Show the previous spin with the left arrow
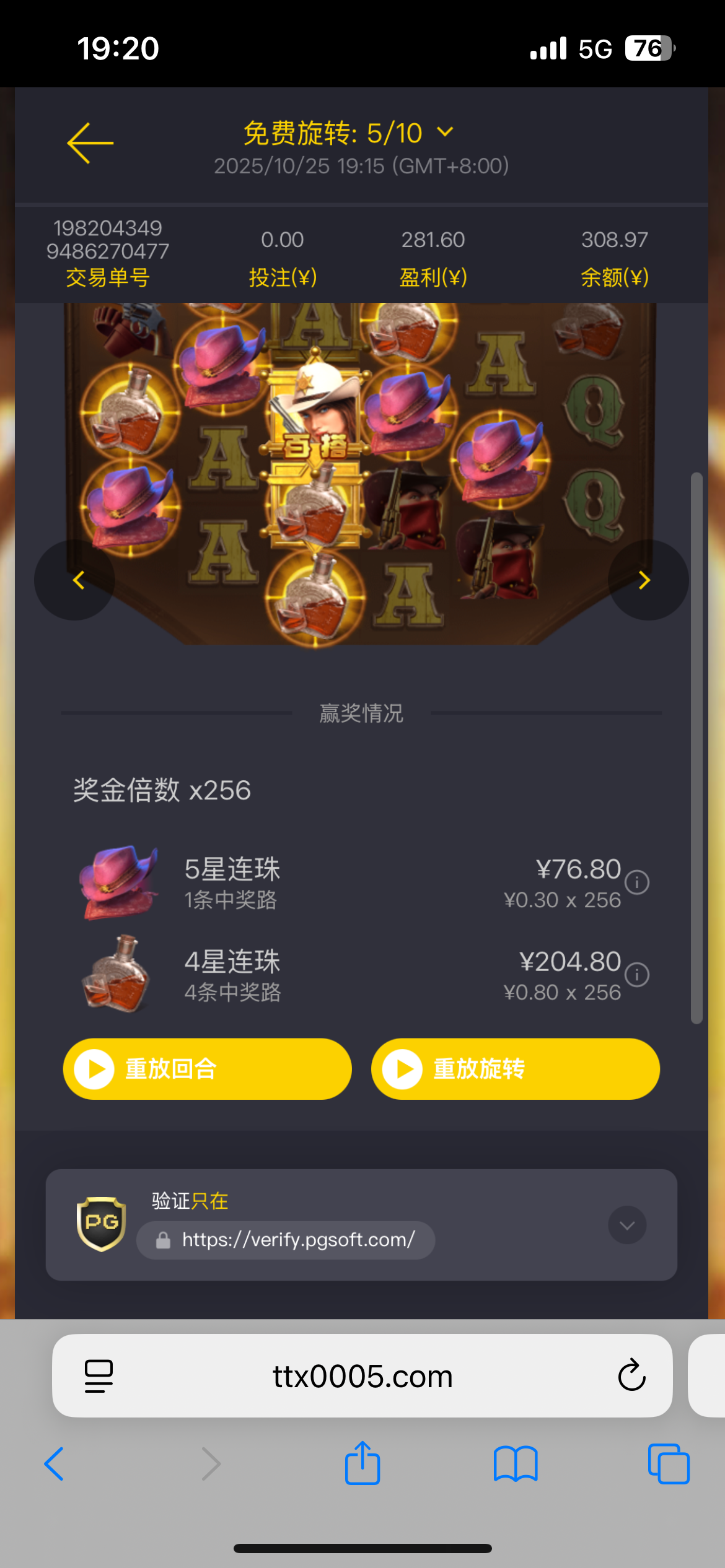Image resolution: width=725 pixels, height=1568 pixels. (75, 580)
